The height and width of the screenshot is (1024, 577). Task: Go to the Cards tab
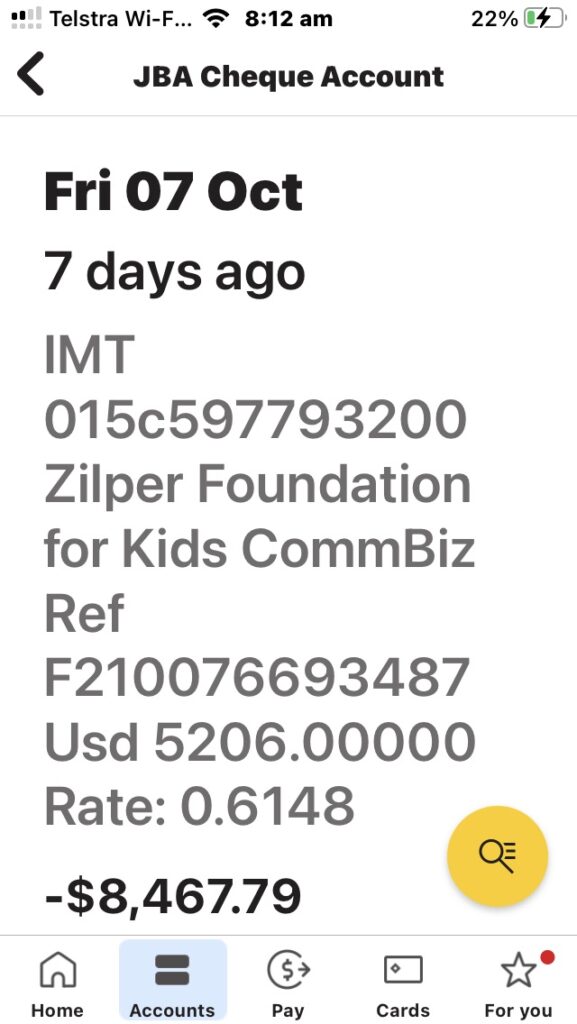pyautogui.click(x=403, y=983)
